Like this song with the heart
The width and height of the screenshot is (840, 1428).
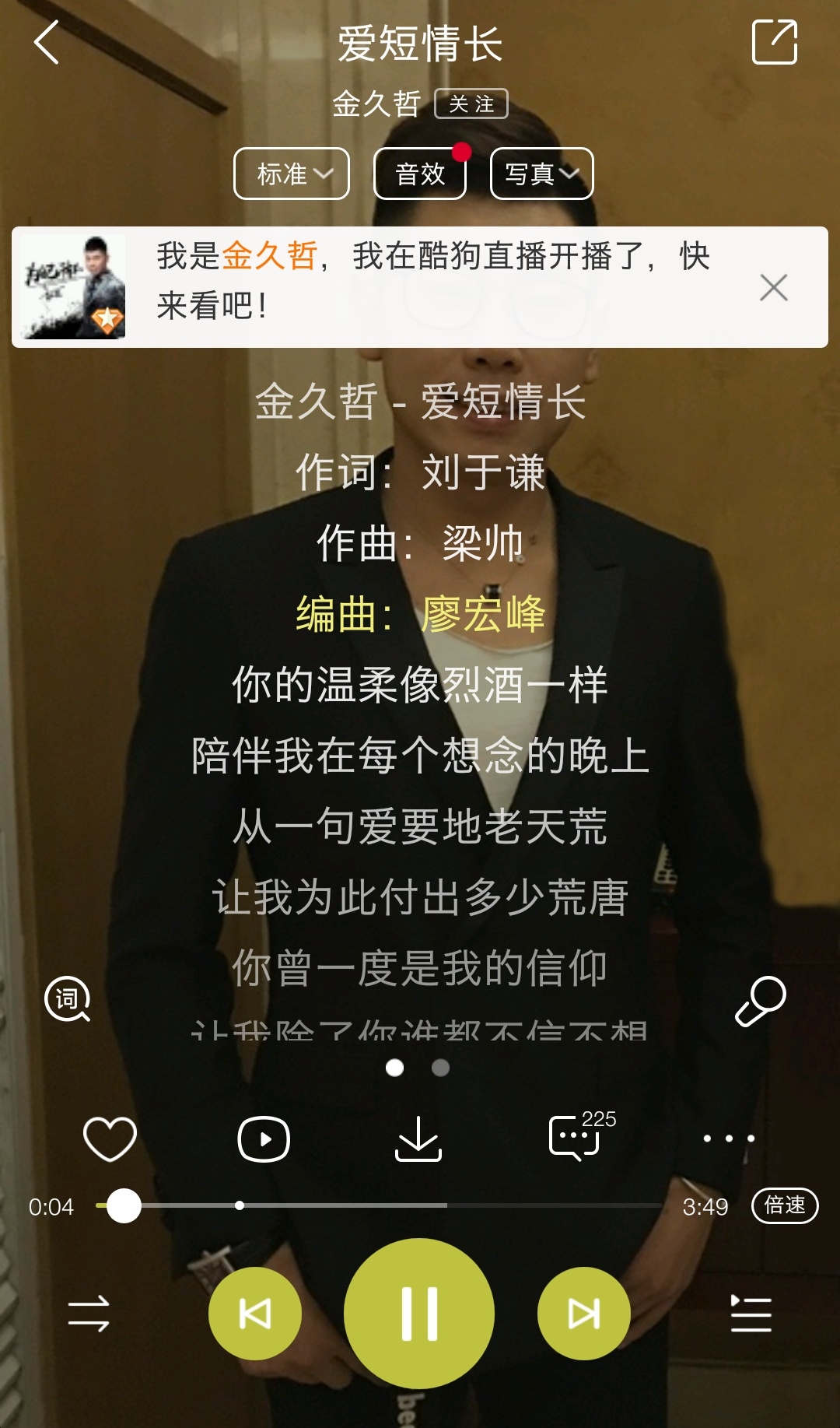click(x=110, y=1139)
